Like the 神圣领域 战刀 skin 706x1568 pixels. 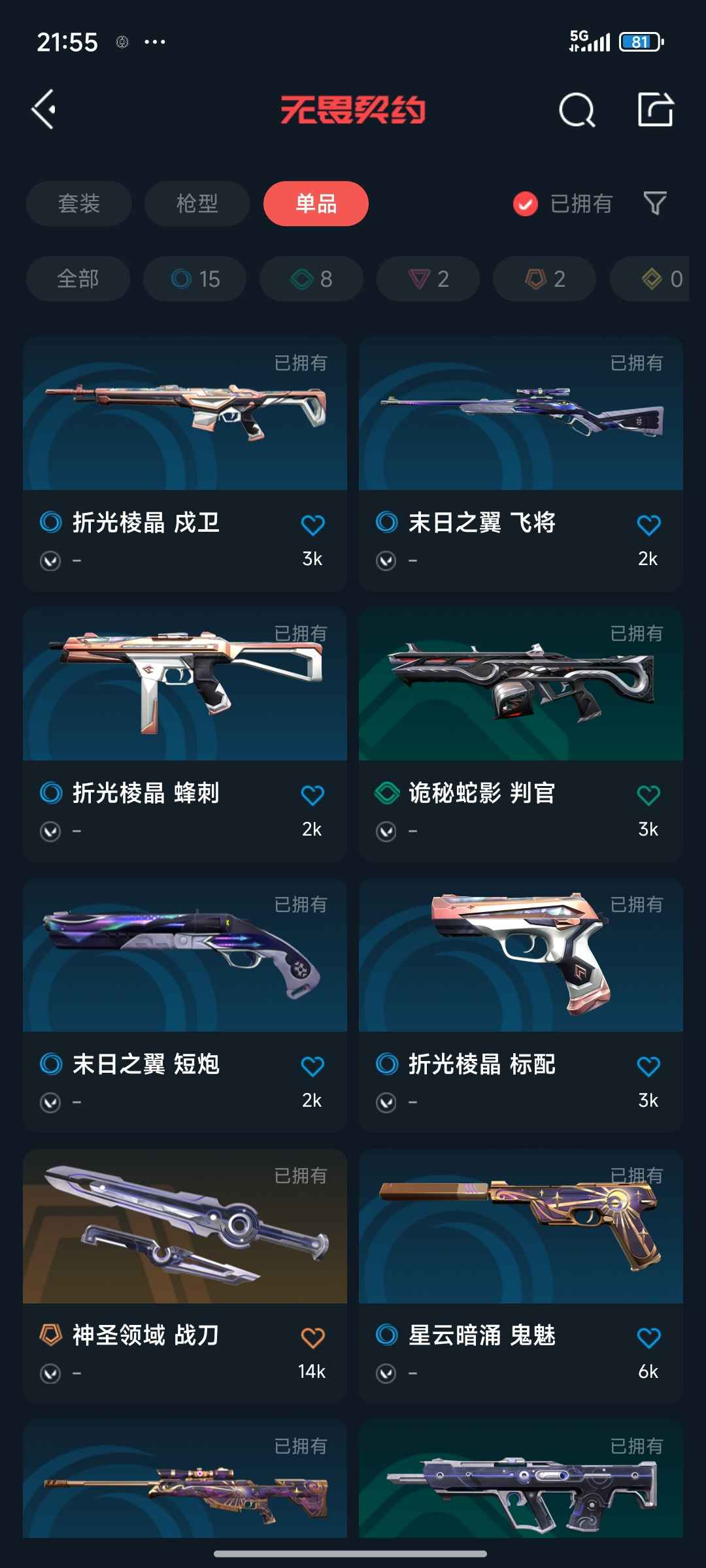point(312,1337)
